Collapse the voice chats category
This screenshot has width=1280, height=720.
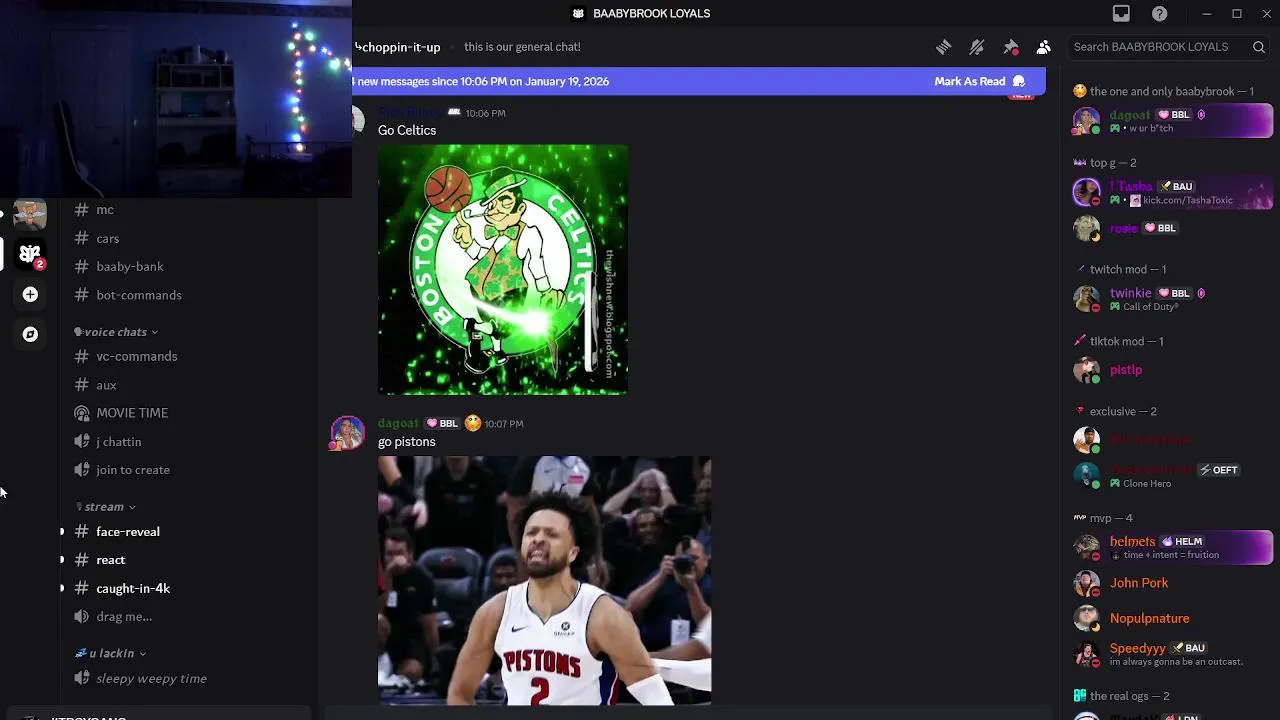coord(116,332)
